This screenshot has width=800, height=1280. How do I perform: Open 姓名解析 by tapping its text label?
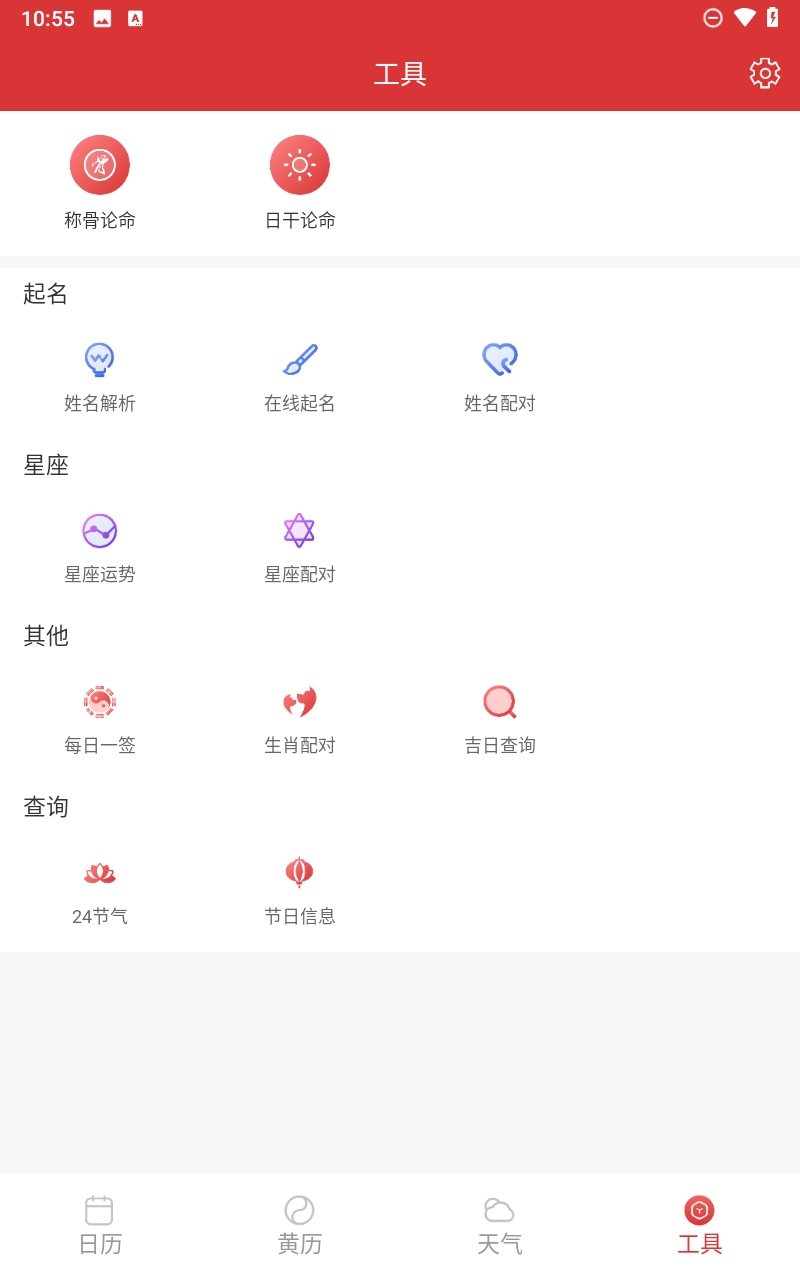100,403
